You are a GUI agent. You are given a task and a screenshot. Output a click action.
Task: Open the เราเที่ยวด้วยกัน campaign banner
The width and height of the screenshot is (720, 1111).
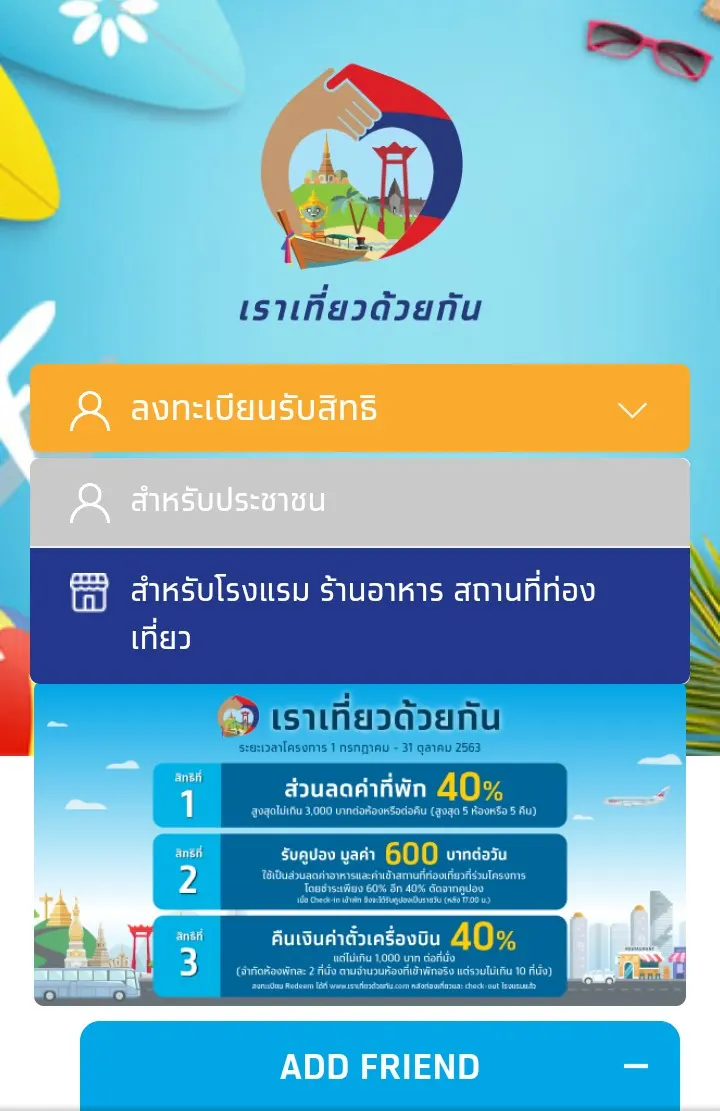pyautogui.click(x=359, y=844)
